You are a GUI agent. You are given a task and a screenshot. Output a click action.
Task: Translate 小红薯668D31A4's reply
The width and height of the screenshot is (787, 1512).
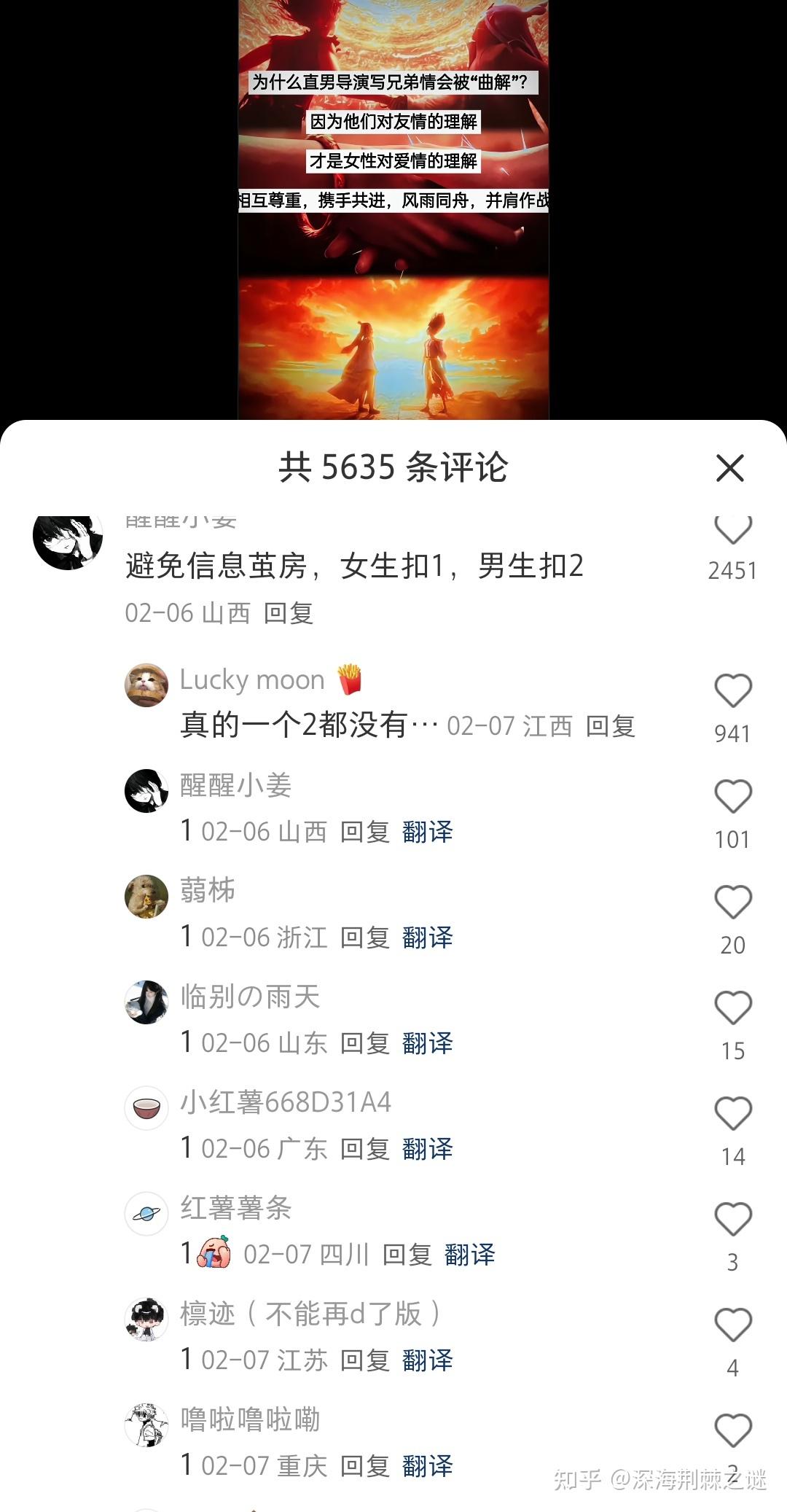pos(428,1149)
